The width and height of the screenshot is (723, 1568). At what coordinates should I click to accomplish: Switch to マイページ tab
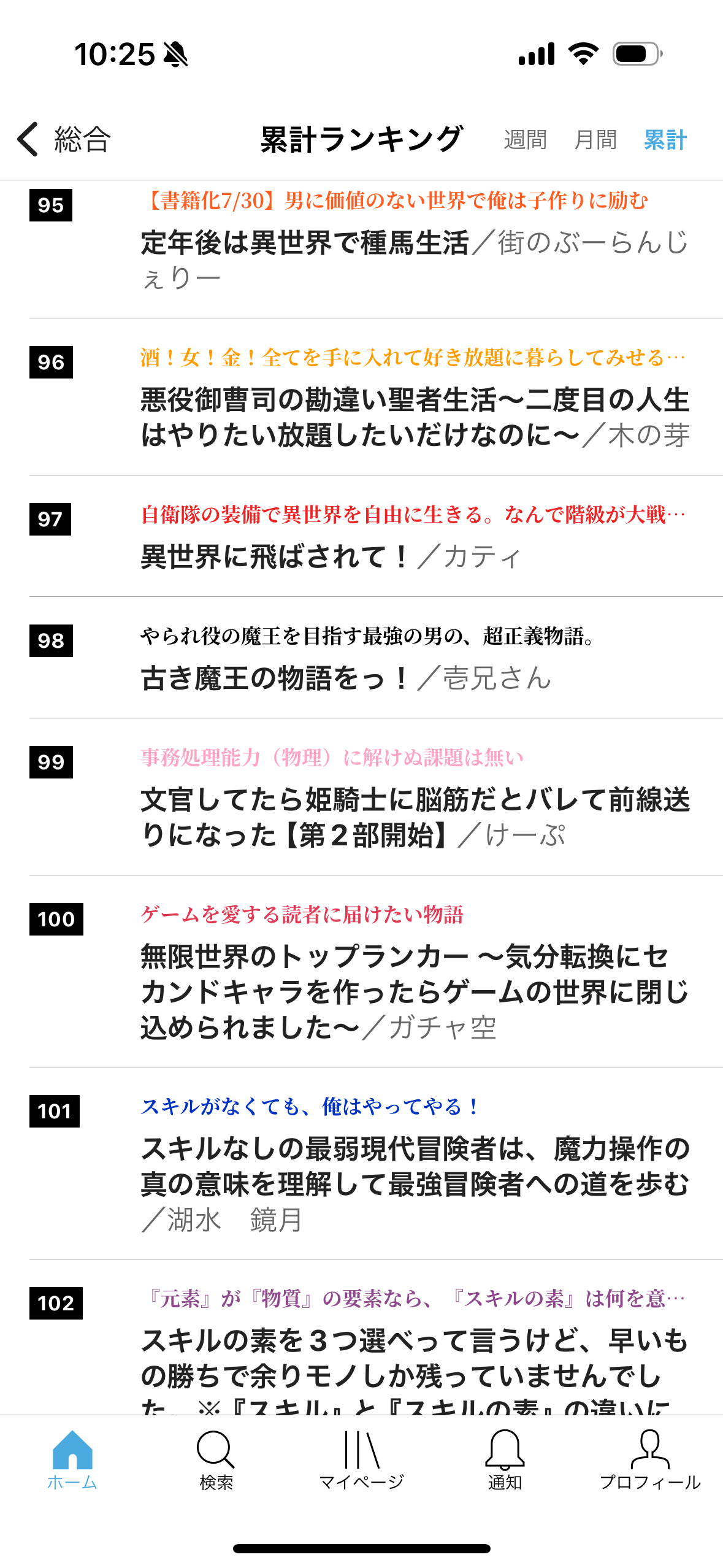pyautogui.click(x=361, y=1460)
